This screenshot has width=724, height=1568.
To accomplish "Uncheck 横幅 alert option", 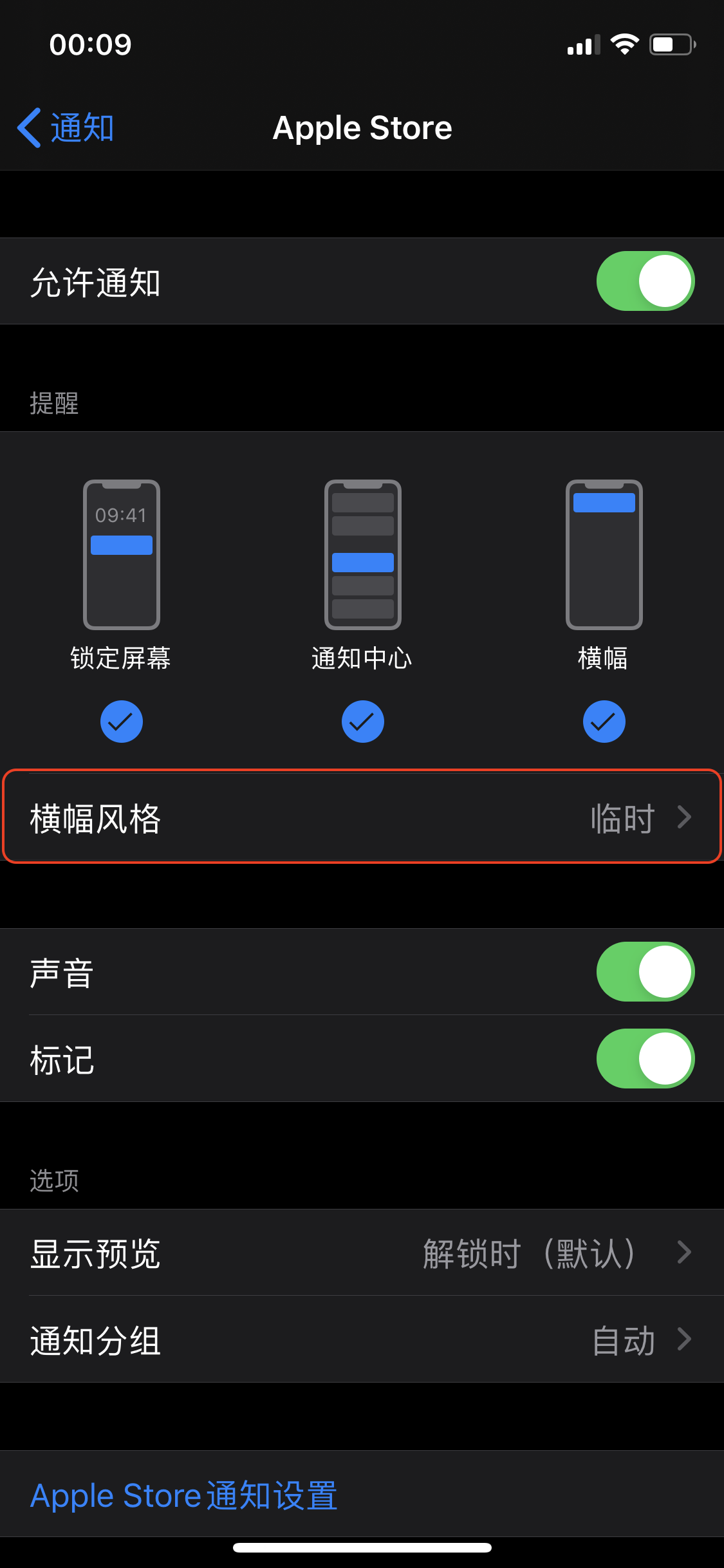I will tap(604, 721).
